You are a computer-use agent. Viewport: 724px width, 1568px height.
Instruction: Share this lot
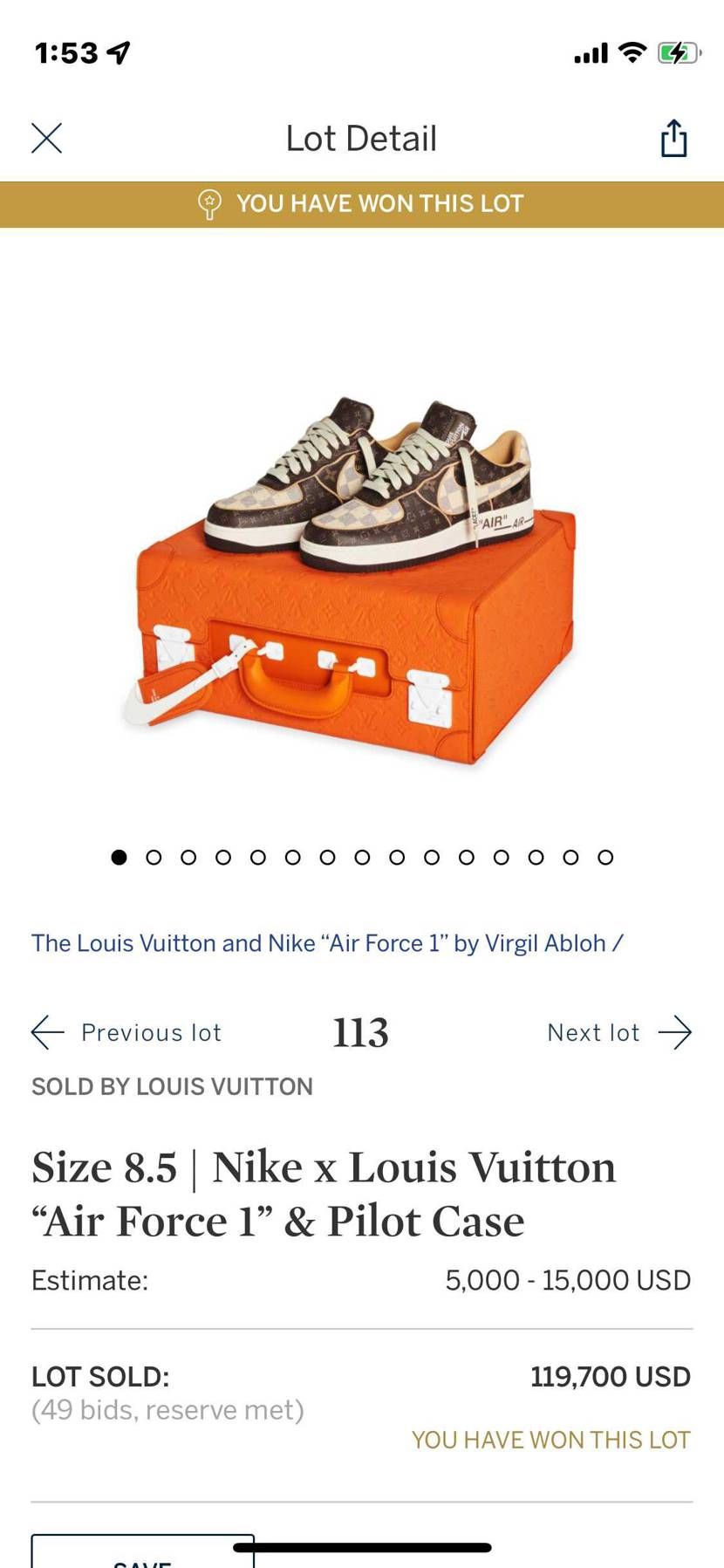coord(673,138)
